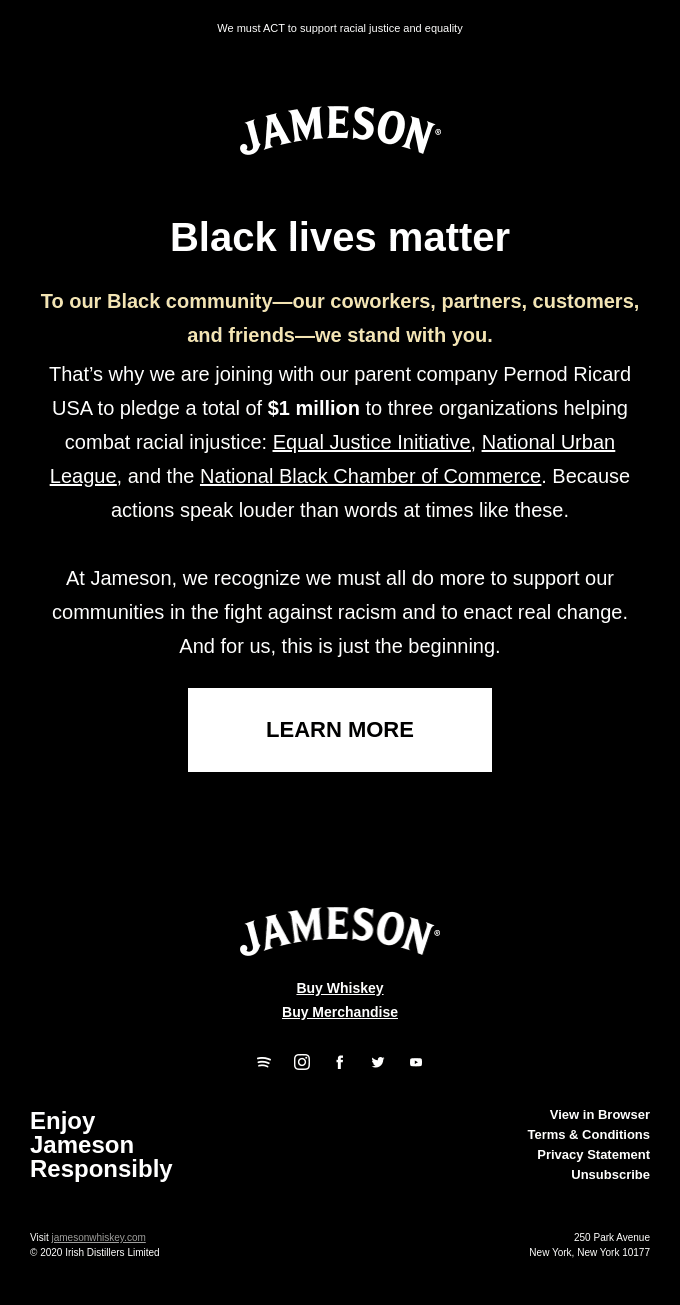Open Jameson's Spotify page

tap(264, 1062)
